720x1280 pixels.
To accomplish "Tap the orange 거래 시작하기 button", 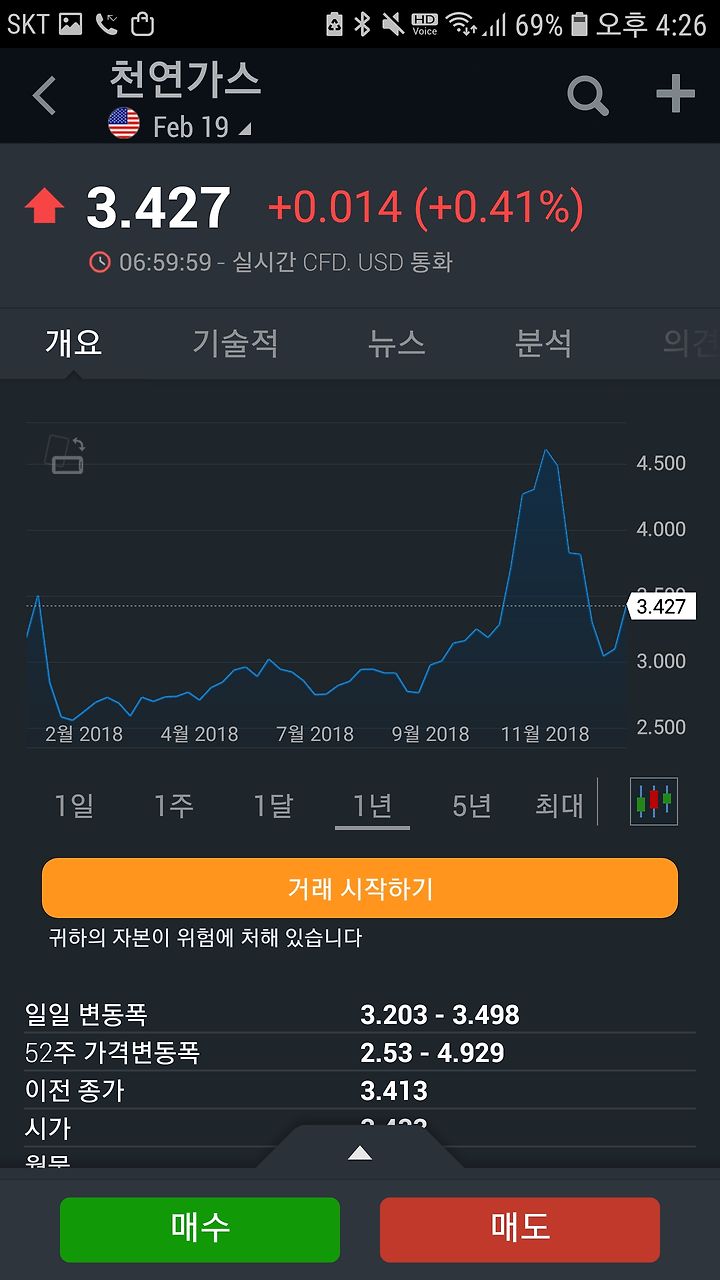I will (360, 888).
